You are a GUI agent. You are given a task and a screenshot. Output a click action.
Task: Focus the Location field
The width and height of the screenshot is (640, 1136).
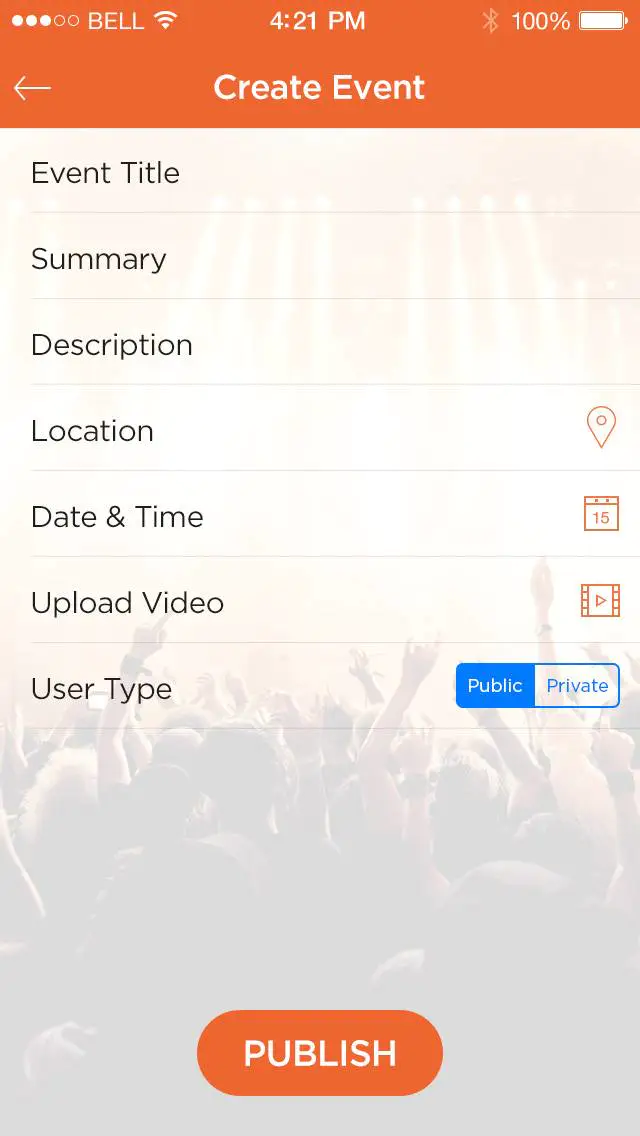335,430
